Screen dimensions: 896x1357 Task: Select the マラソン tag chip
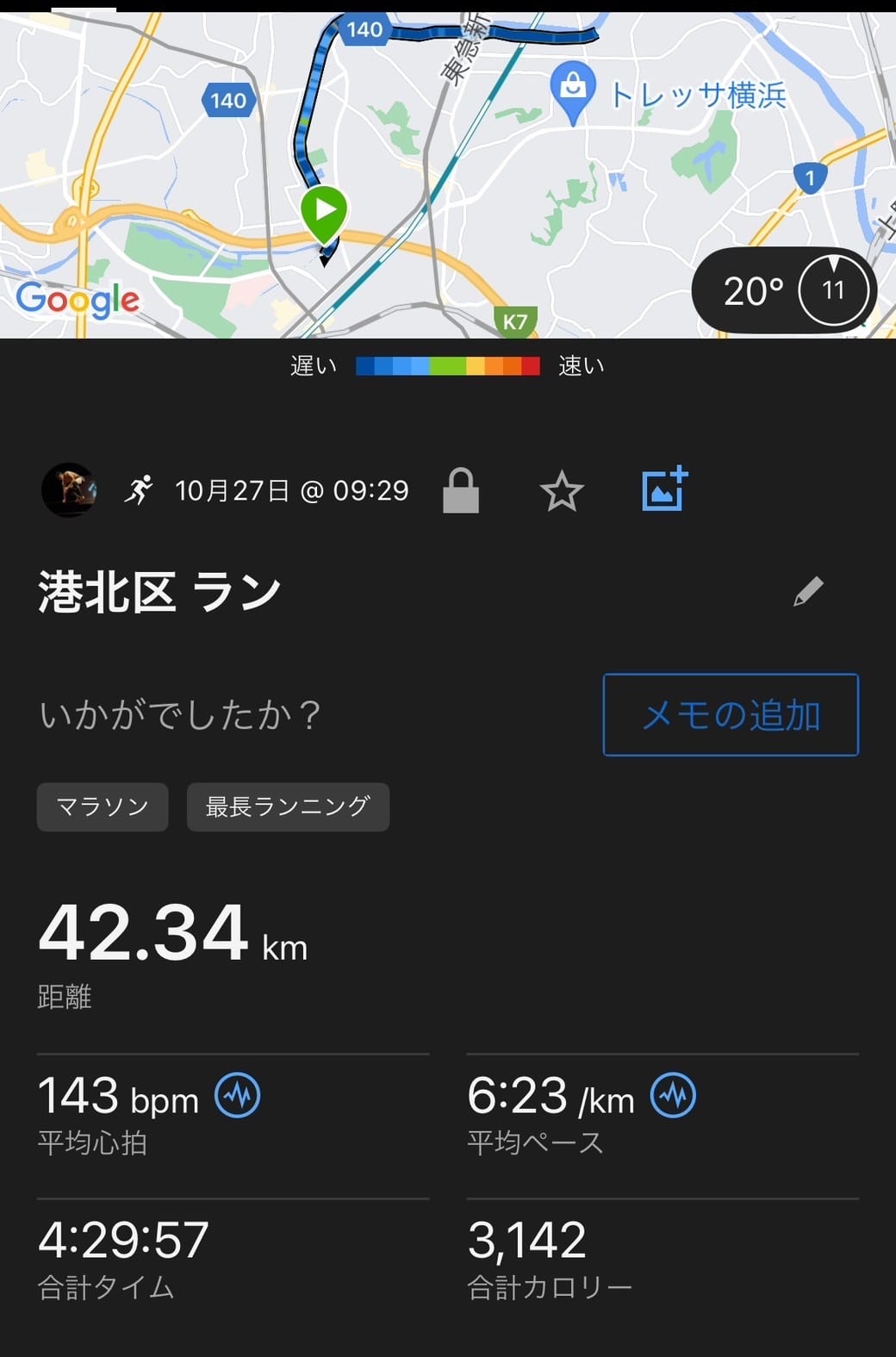[x=103, y=807]
